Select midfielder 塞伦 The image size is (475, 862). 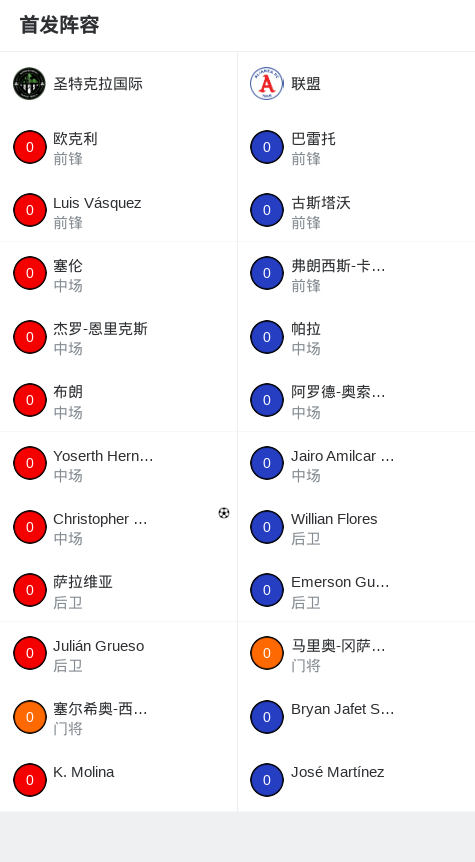pos(118,273)
